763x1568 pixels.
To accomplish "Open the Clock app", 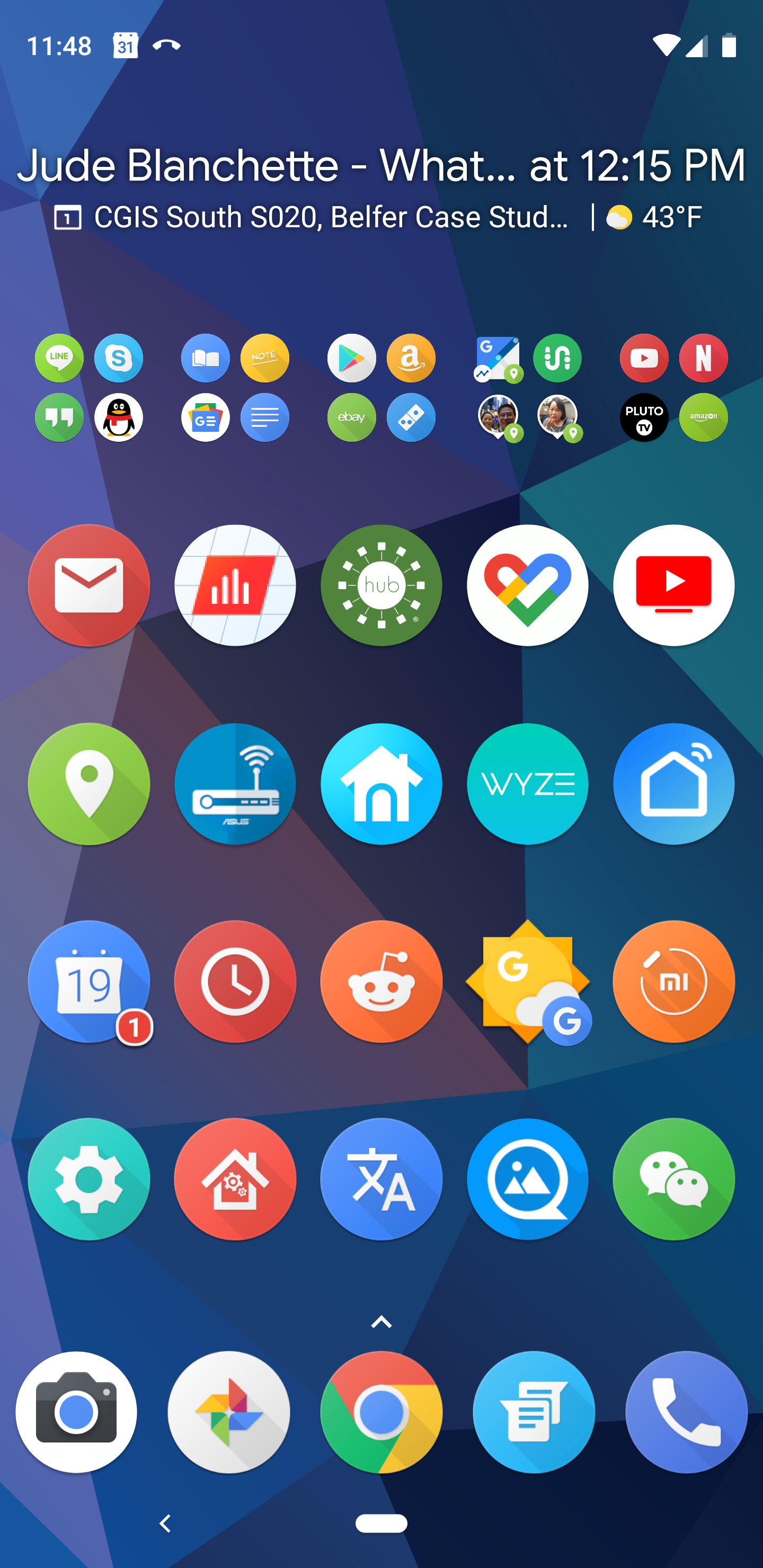I will point(235,981).
